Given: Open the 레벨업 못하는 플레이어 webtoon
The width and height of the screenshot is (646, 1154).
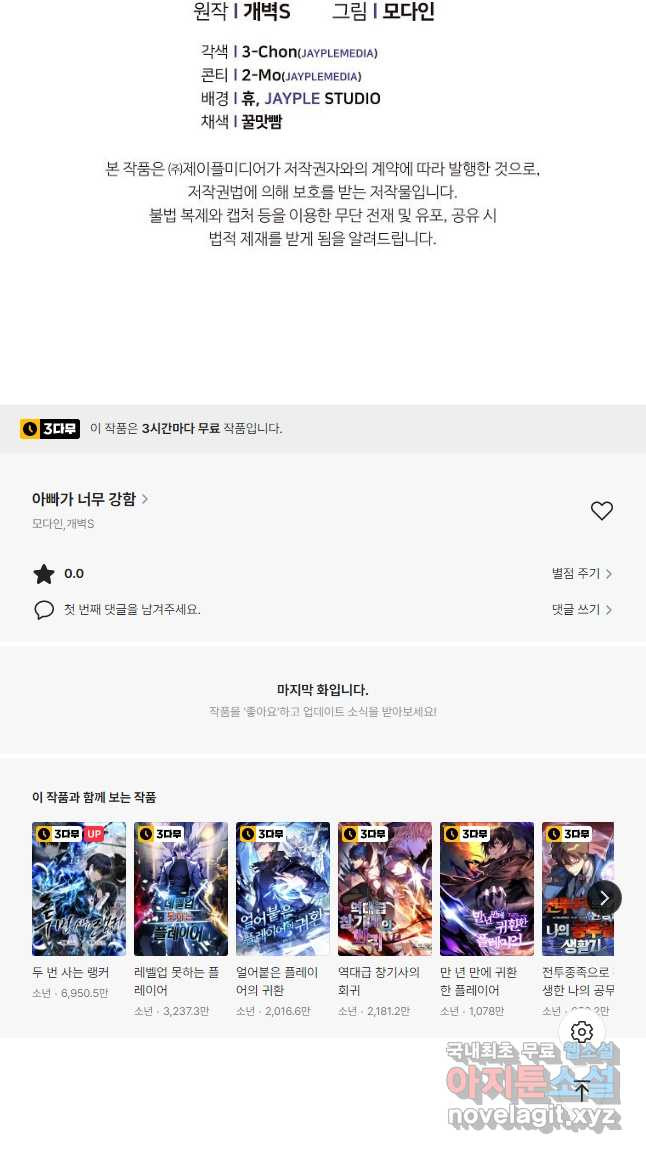Looking at the screenshot, I should (181, 889).
